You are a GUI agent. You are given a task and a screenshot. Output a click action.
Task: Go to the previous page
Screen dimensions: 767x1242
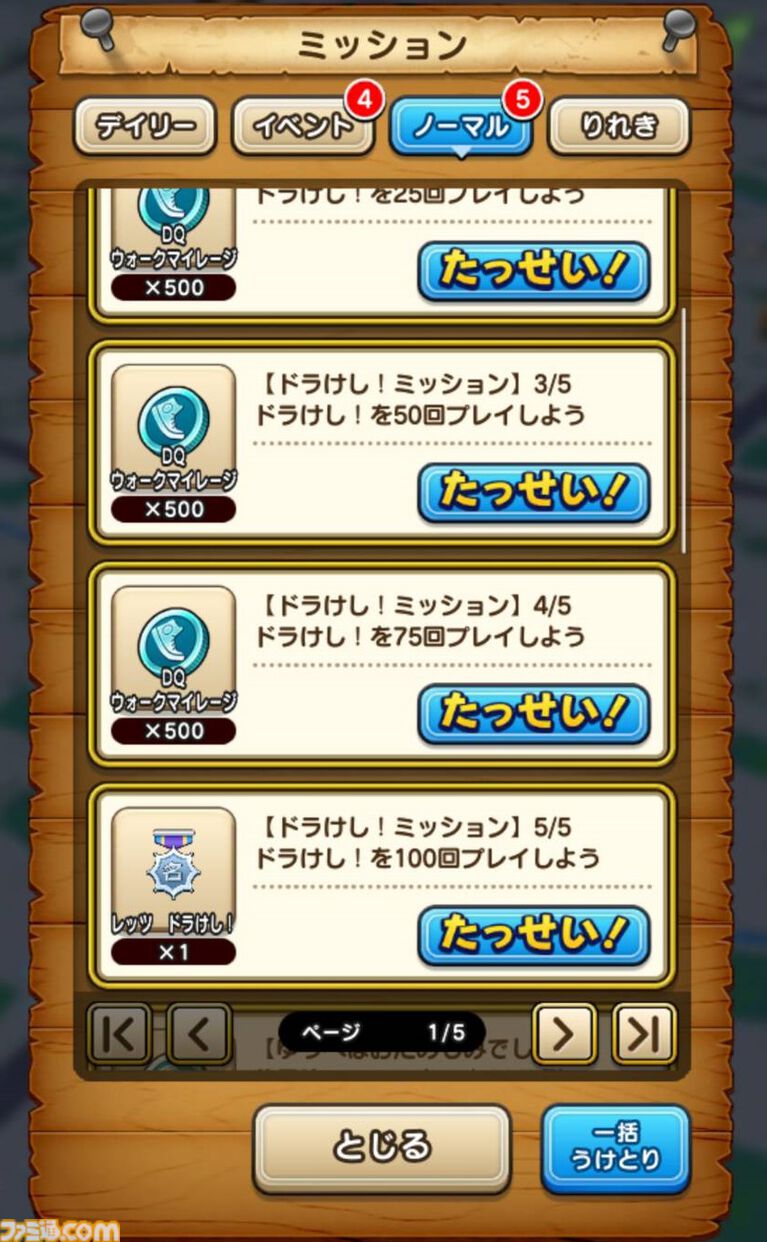[198, 1033]
